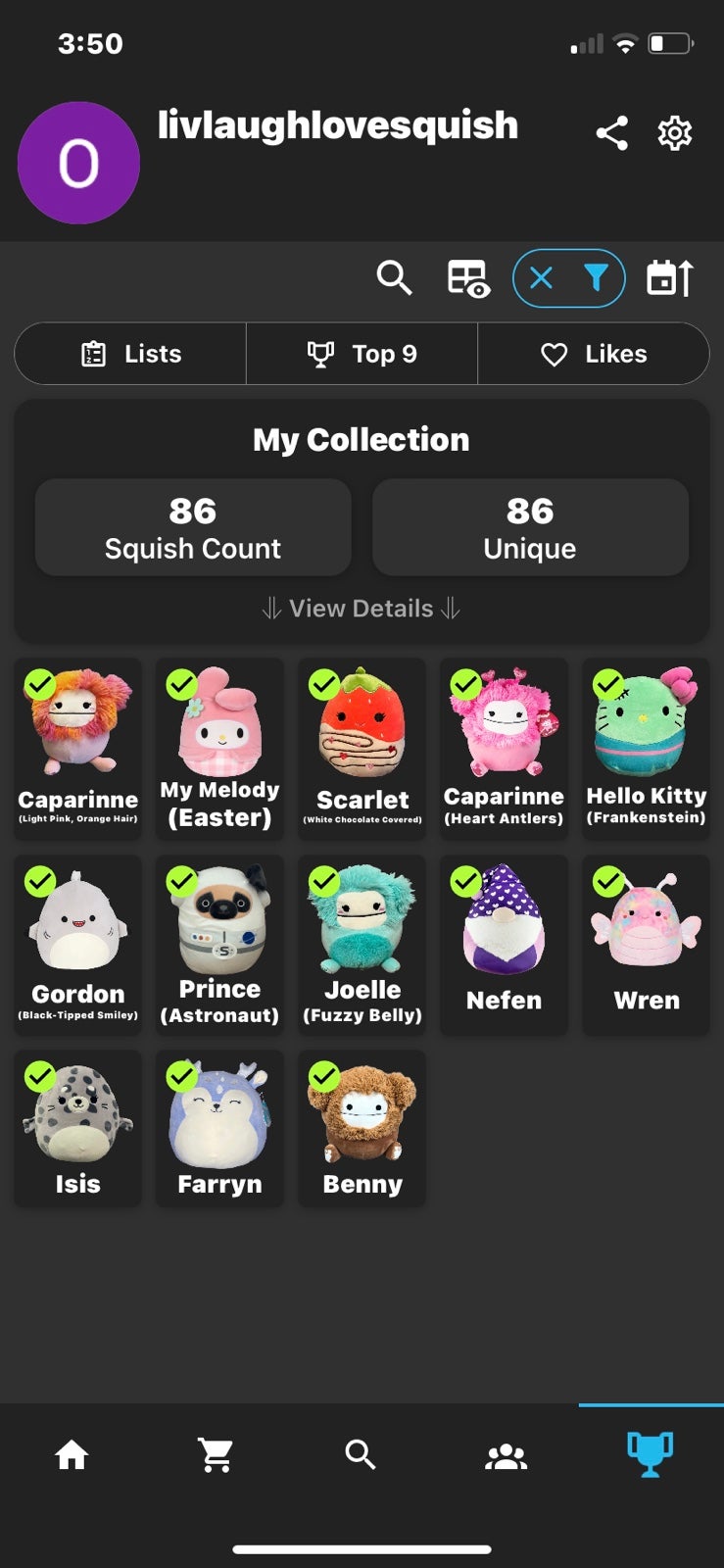Open the shopping cart tab
Viewport: 724px width, 1568px height.
click(216, 1454)
